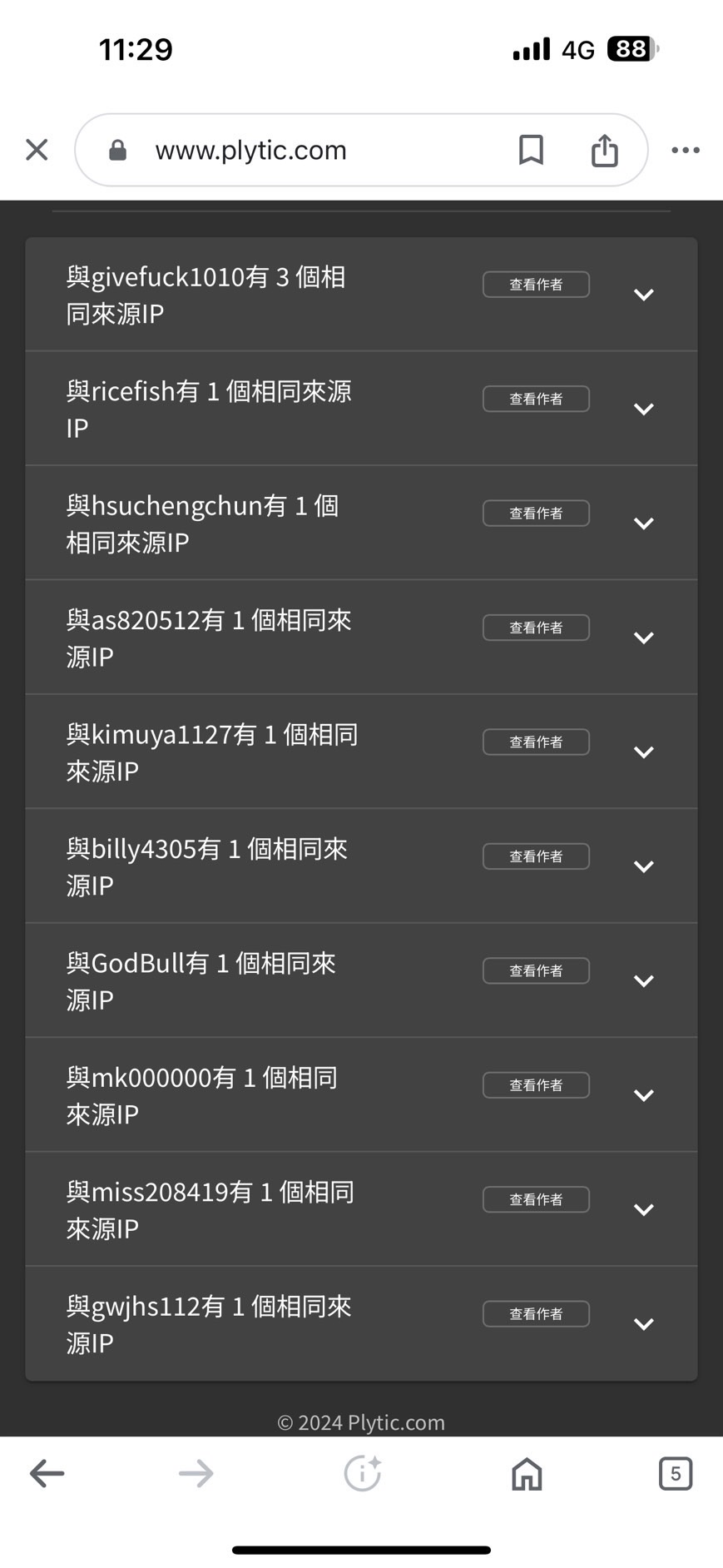Open the browser overflow menu

[x=685, y=150]
